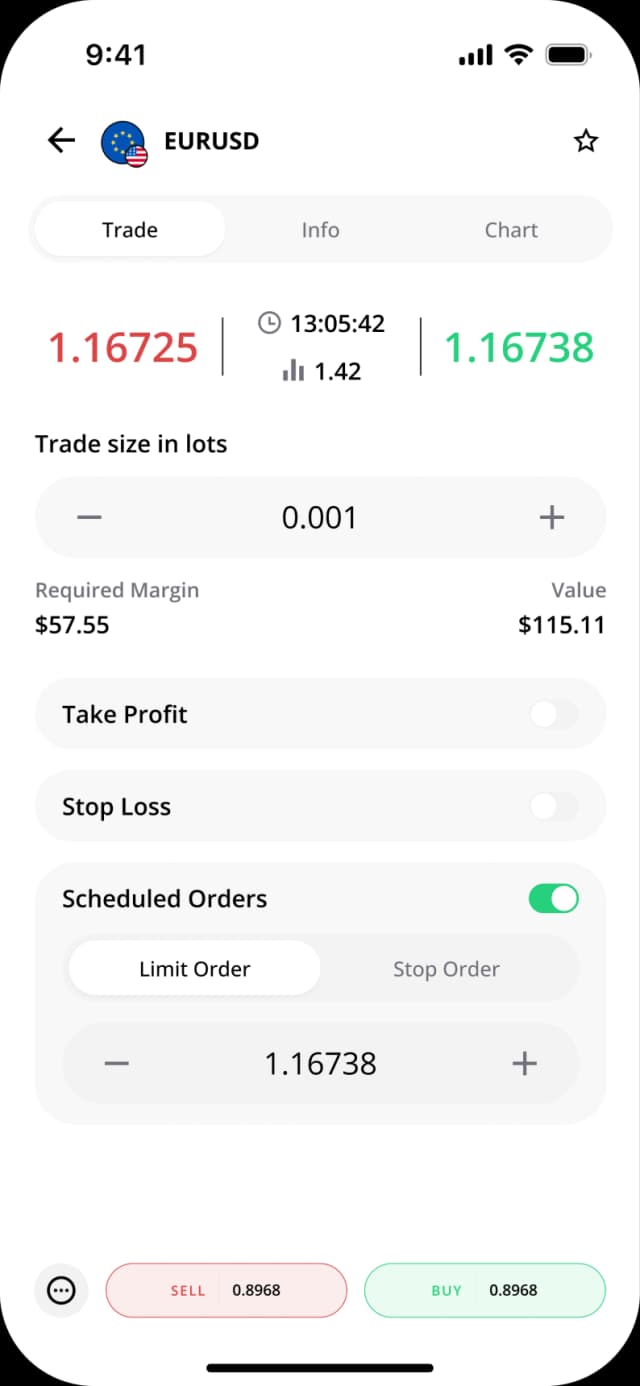640x1386 pixels.
Task: Increase trade size in lots
Action: 551,517
